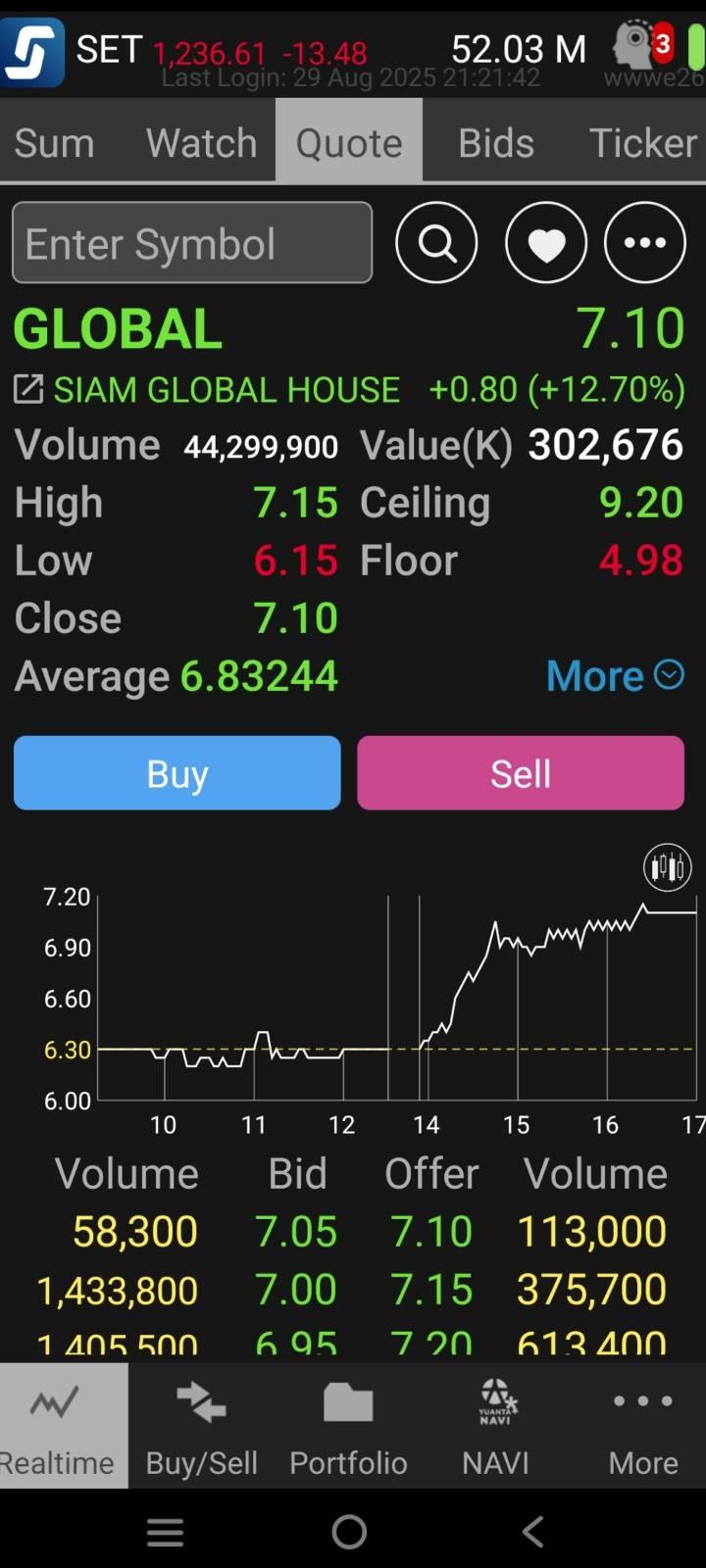The height and width of the screenshot is (1568, 706).
Task: Switch to the Watch tab
Action: pos(201,143)
